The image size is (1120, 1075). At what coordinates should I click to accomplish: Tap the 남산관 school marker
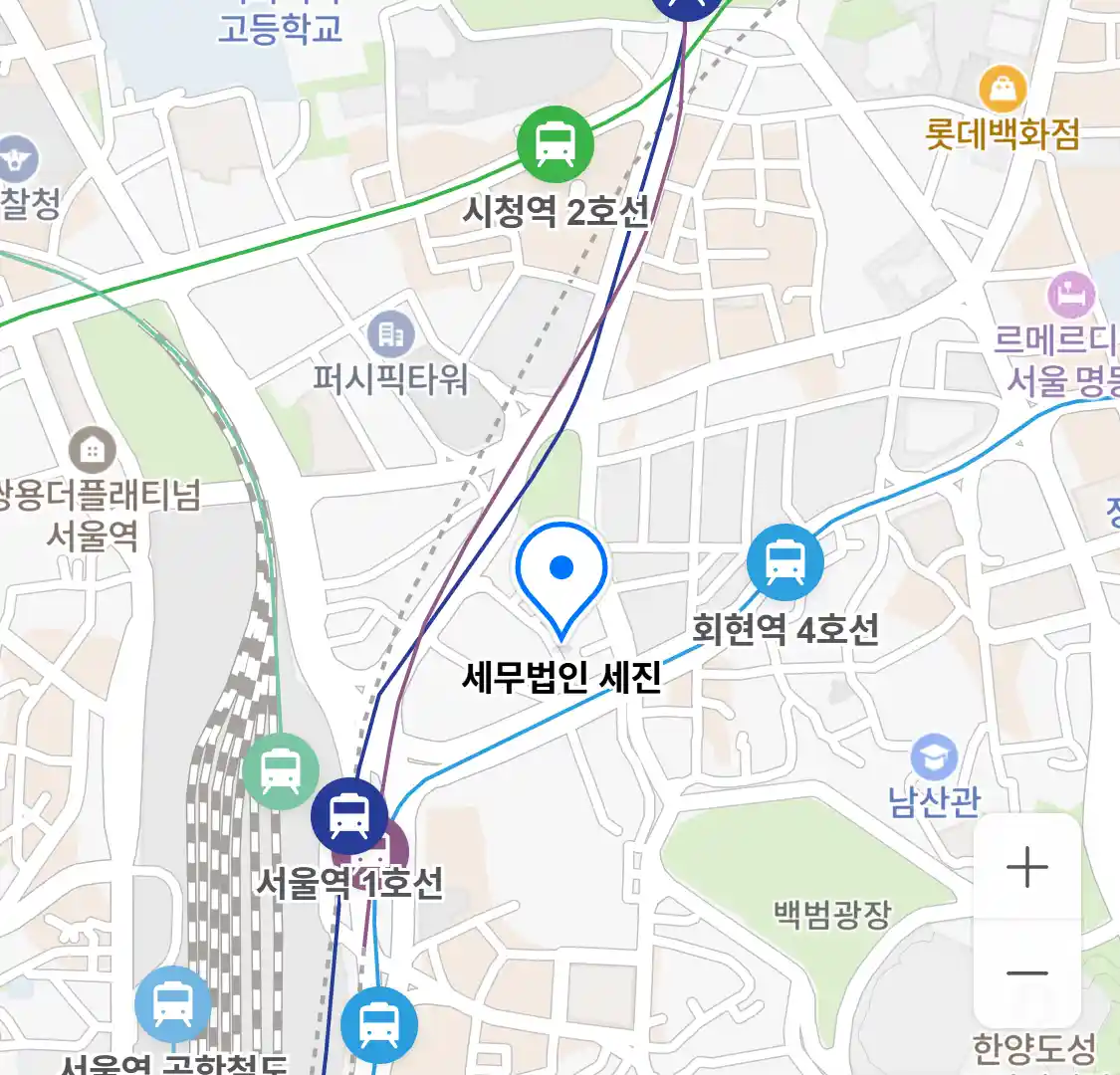tap(934, 759)
